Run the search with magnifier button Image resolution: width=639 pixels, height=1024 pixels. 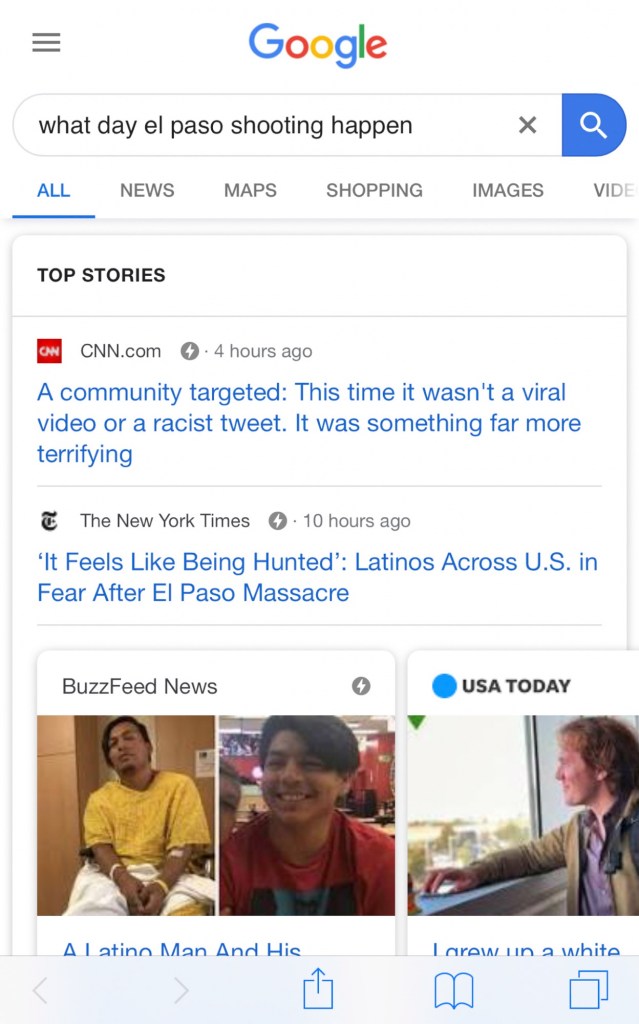tap(593, 125)
